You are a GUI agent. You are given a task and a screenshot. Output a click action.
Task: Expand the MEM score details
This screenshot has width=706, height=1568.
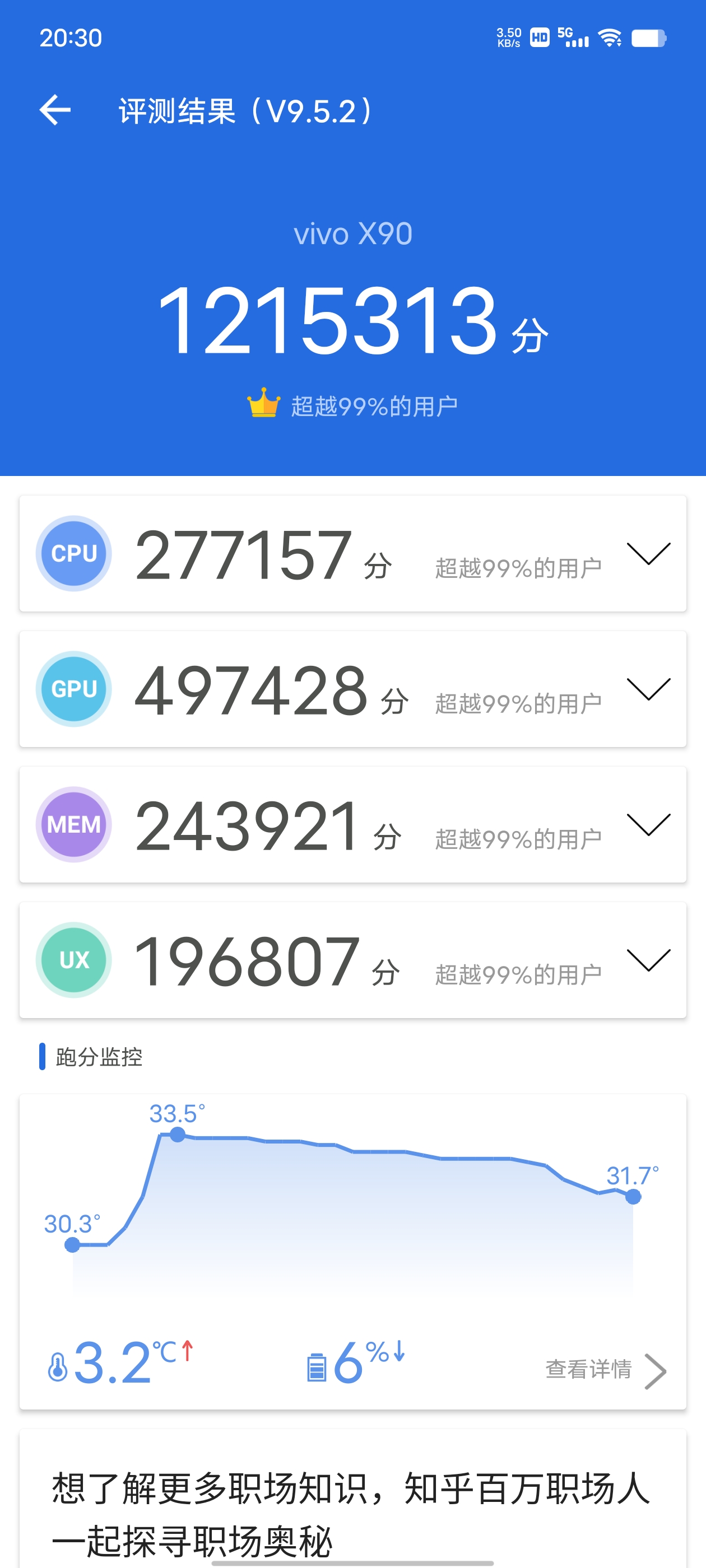[648, 825]
